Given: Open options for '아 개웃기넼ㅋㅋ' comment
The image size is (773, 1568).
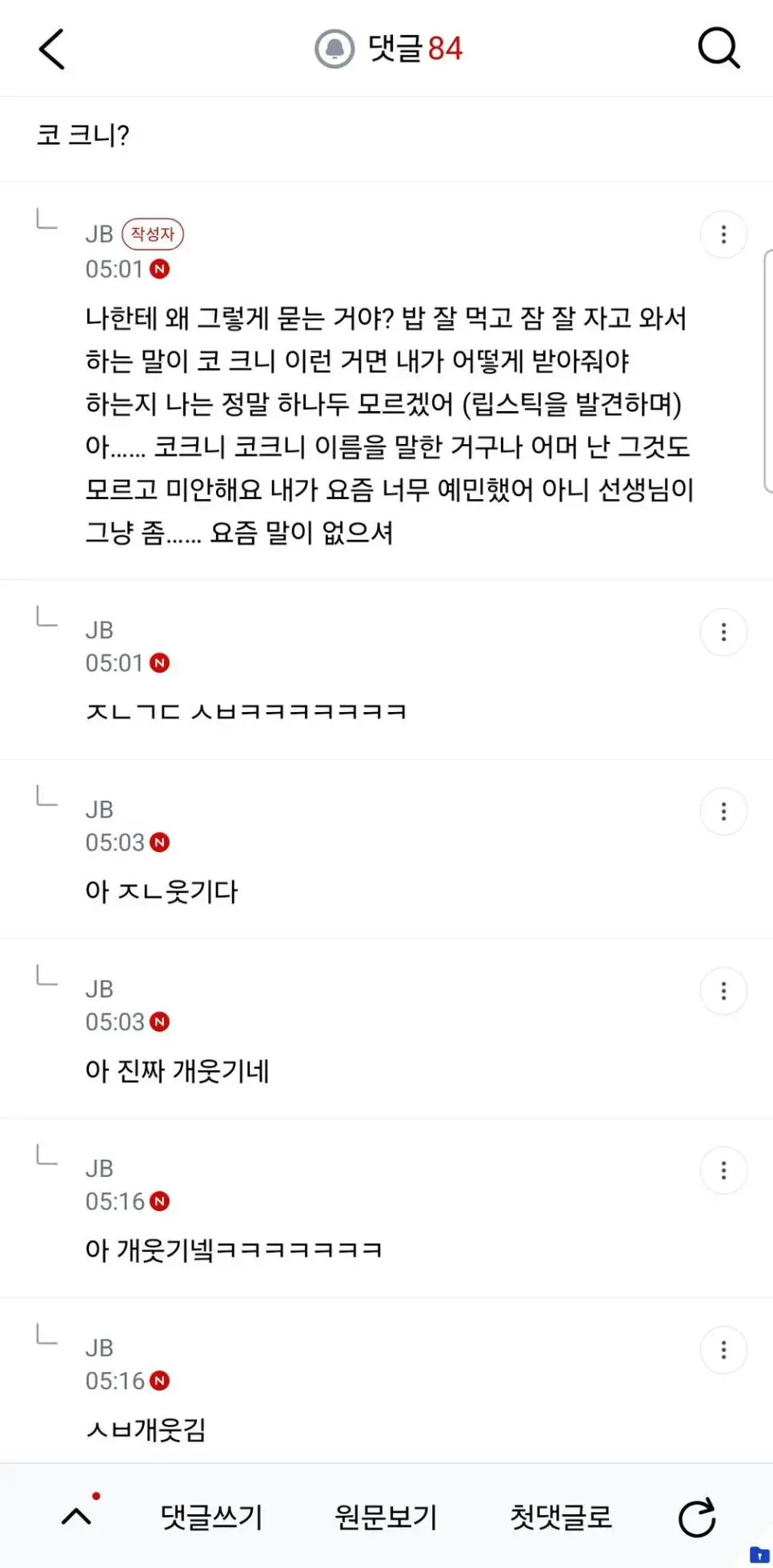Looking at the screenshot, I should point(723,1170).
